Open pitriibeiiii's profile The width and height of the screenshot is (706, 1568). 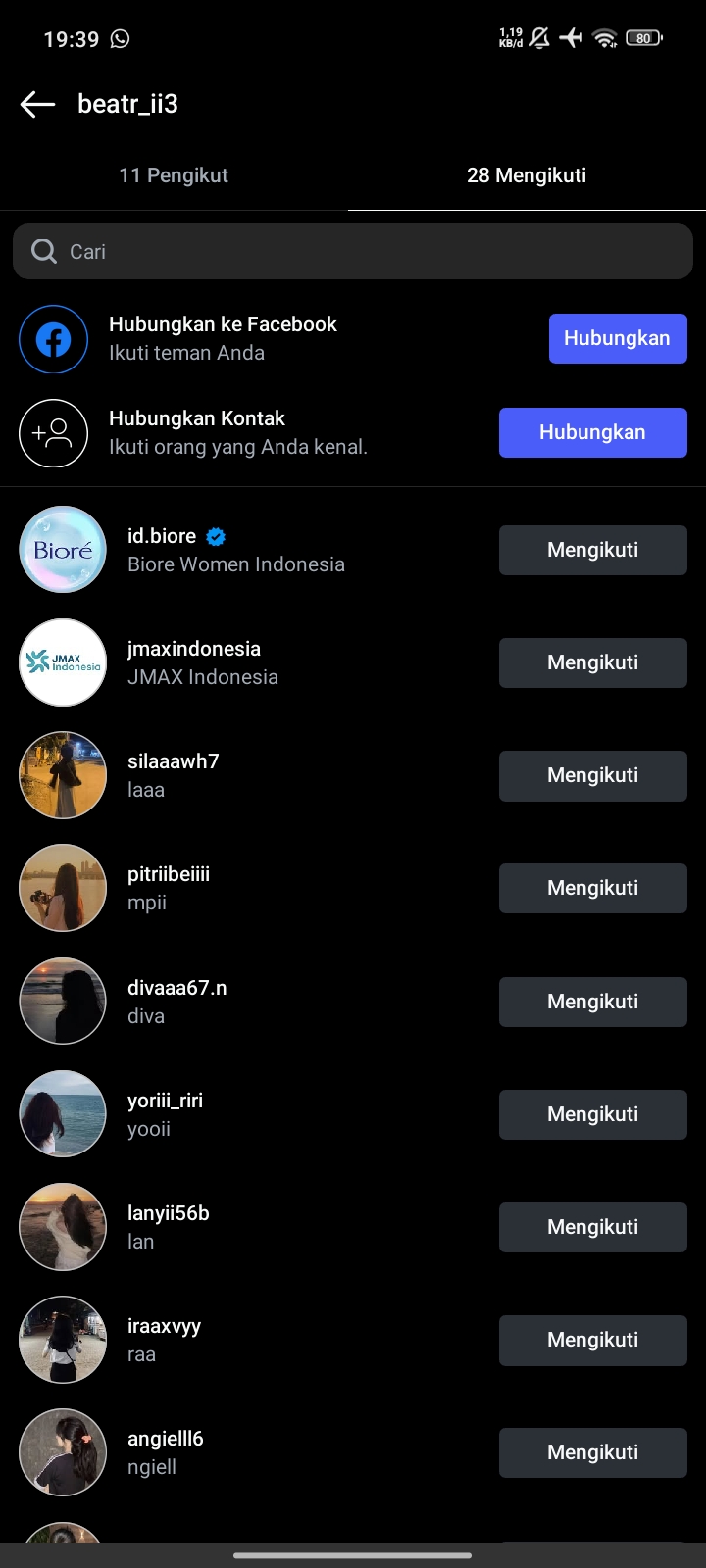pos(168,874)
